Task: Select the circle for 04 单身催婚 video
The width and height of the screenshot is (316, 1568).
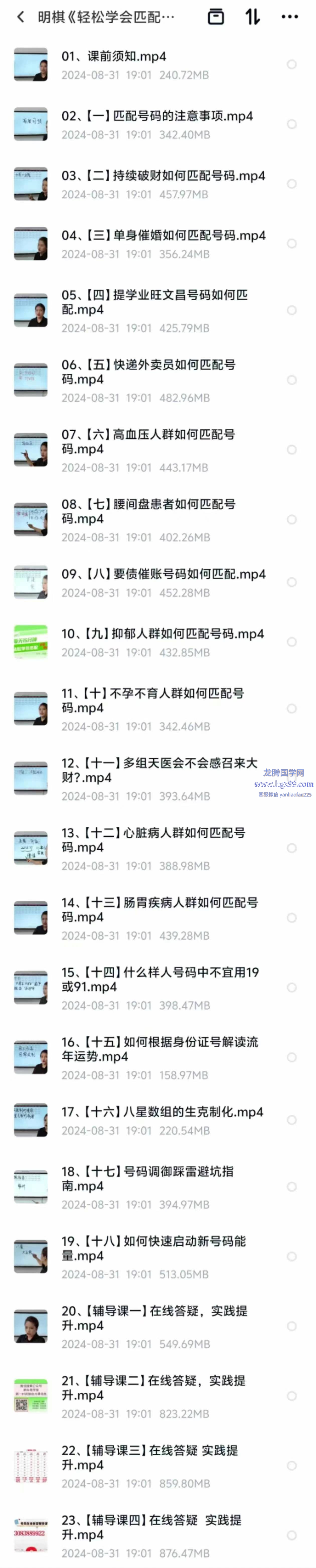Action: pyautogui.click(x=292, y=244)
